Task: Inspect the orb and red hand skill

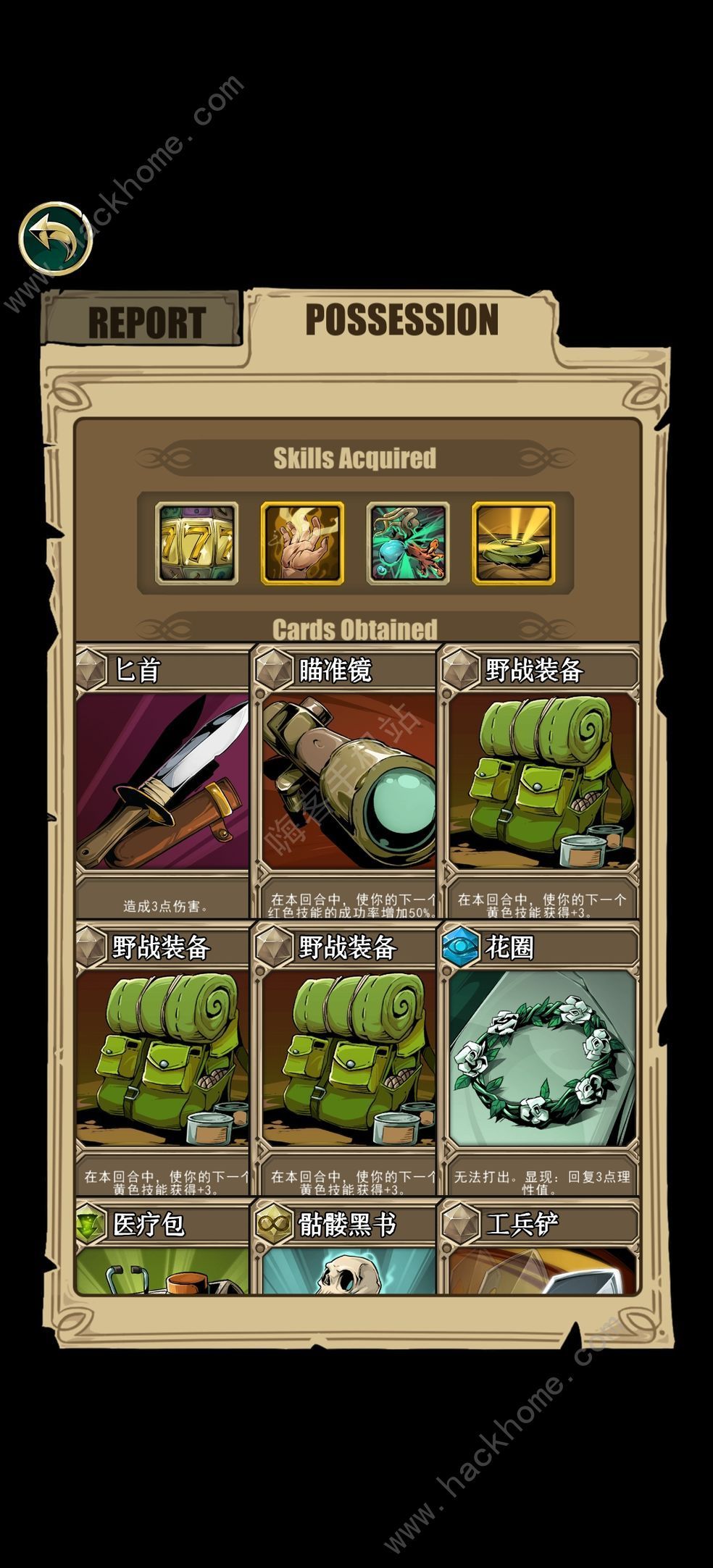Action: tap(408, 543)
